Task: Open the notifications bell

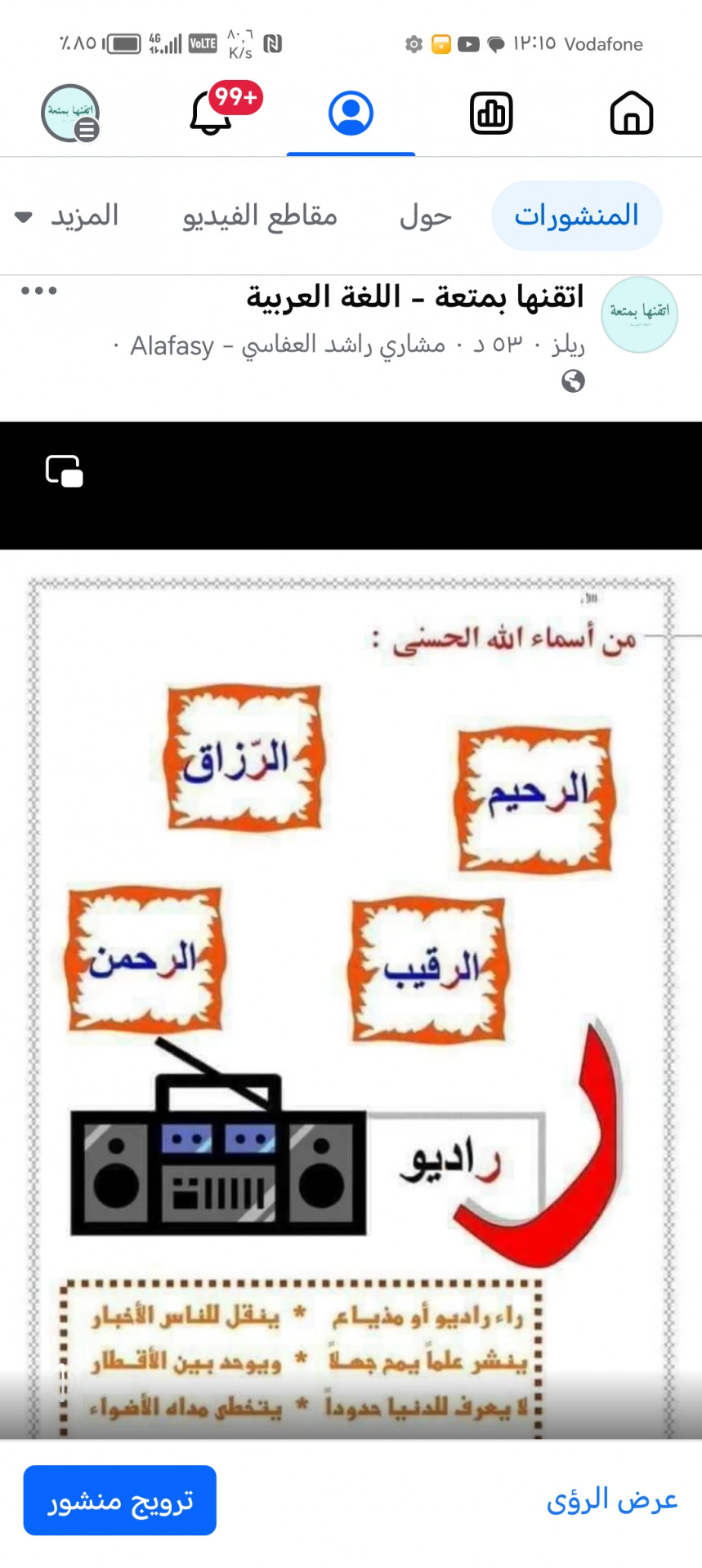Action: pyautogui.click(x=211, y=113)
